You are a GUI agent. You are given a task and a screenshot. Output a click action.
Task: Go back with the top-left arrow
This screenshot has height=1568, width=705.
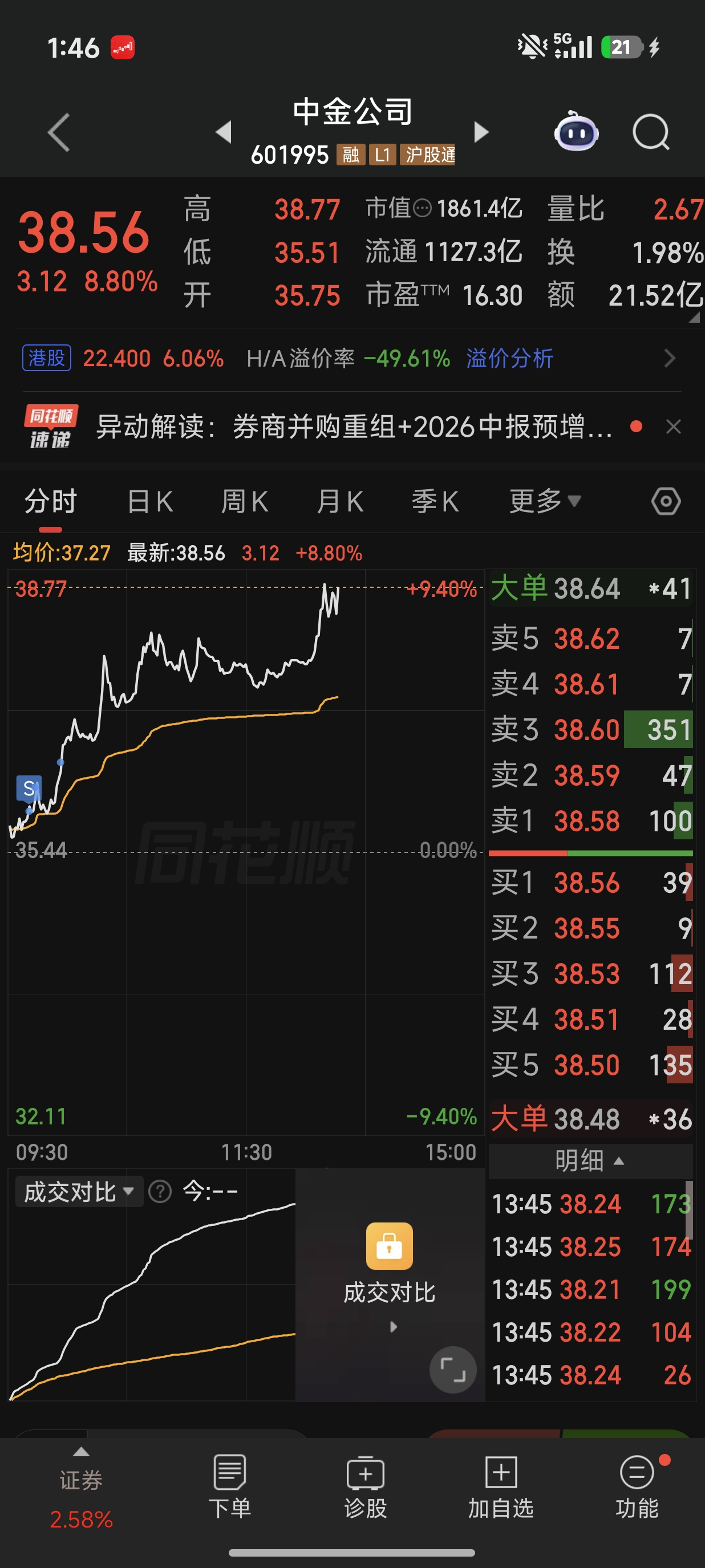coord(59,132)
